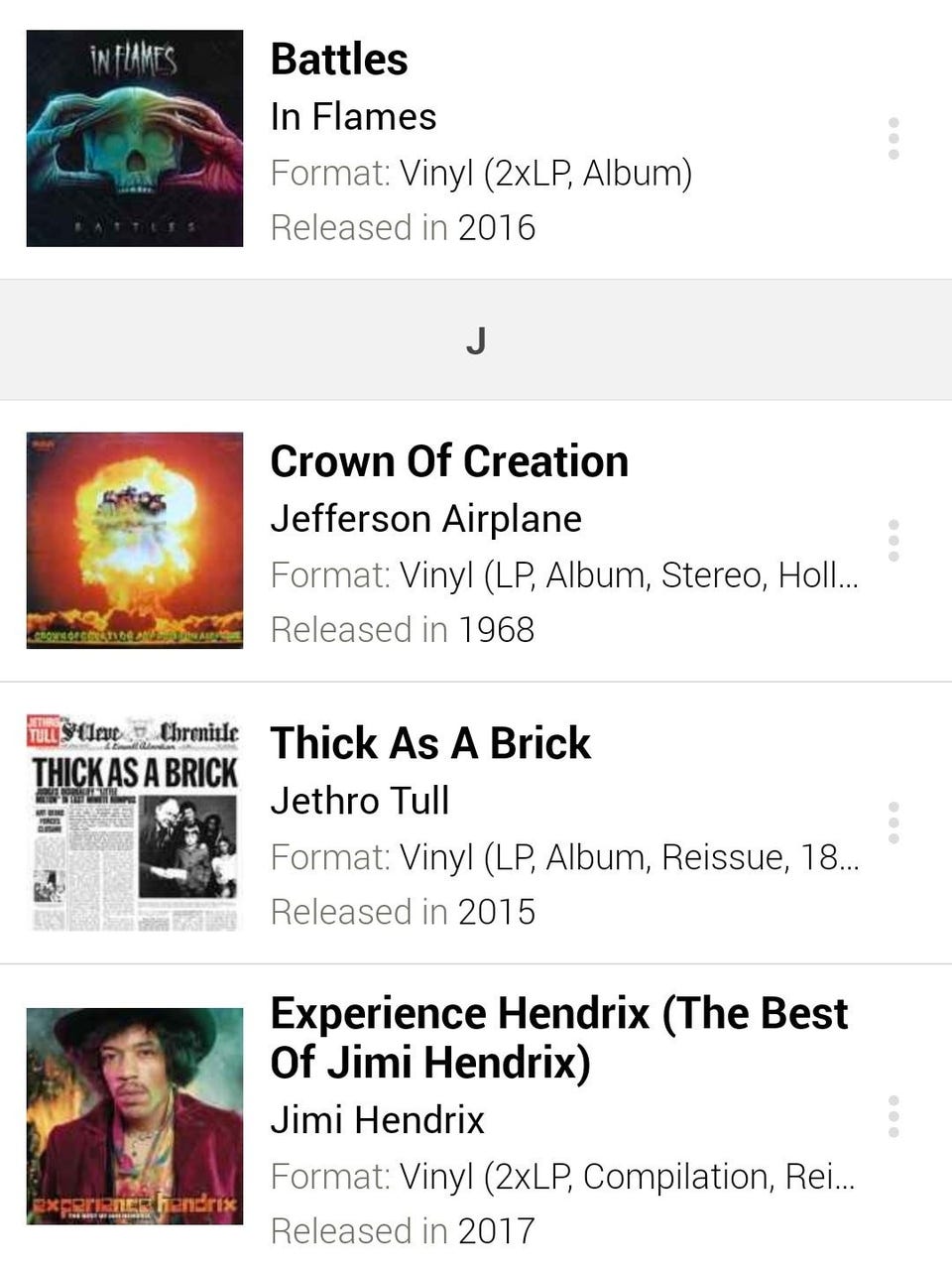Tap the three-dot menu for Thick As A Brick
The height and width of the screenshot is (1269, 952).
[893, 823]
